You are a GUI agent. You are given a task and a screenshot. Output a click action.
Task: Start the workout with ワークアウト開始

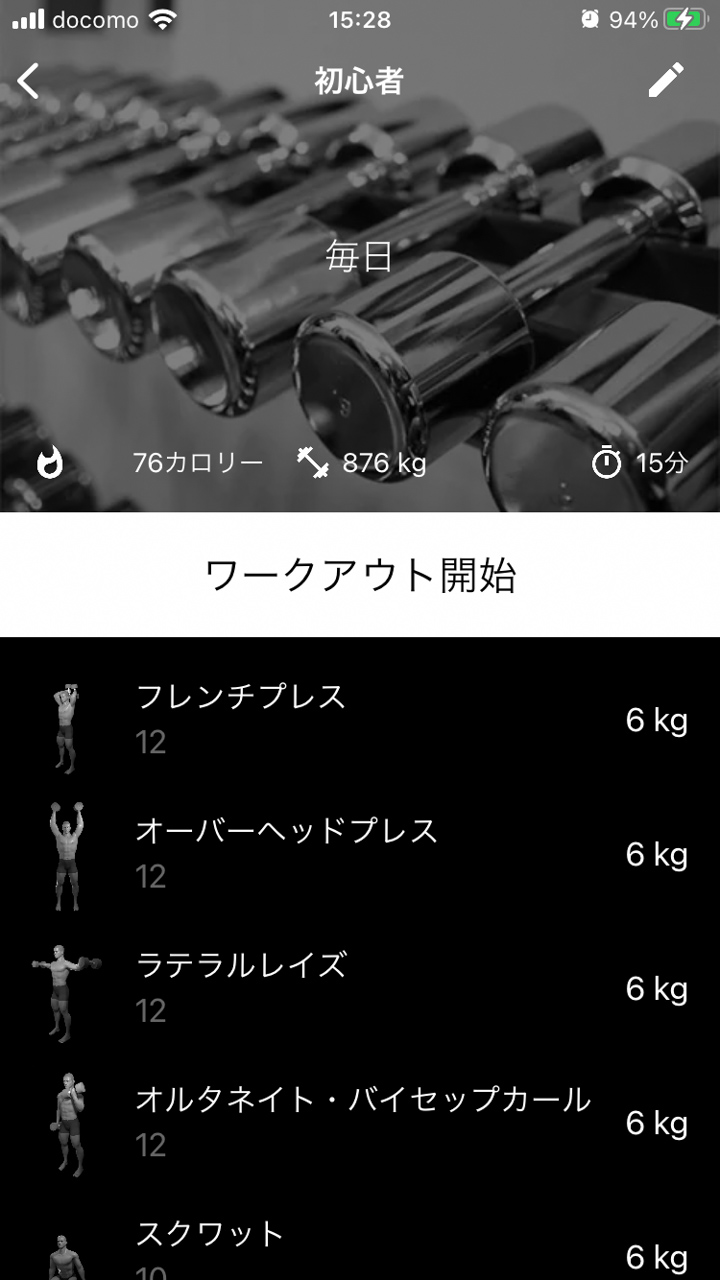point(360,576)
